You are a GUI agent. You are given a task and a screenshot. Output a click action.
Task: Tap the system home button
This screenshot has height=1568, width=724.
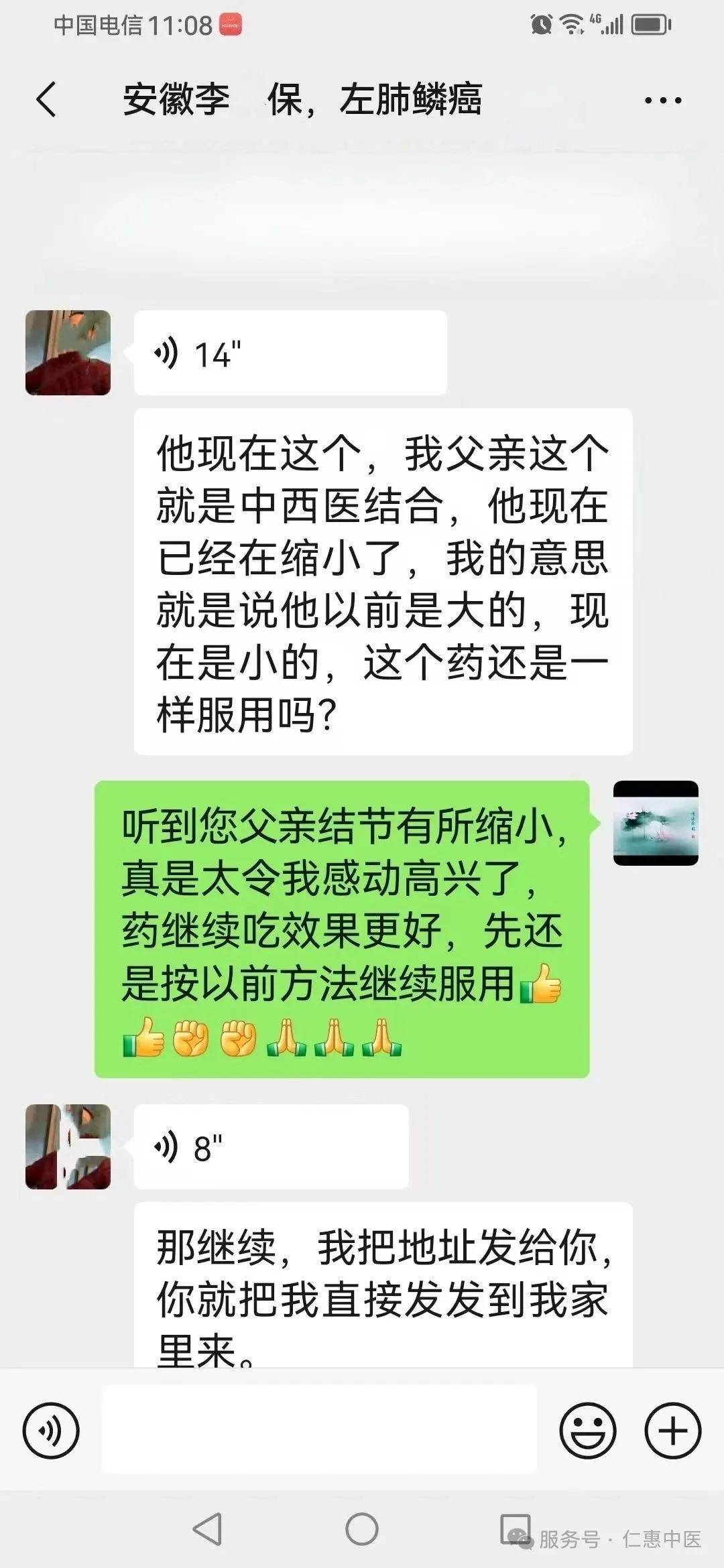click(362, 1530)
